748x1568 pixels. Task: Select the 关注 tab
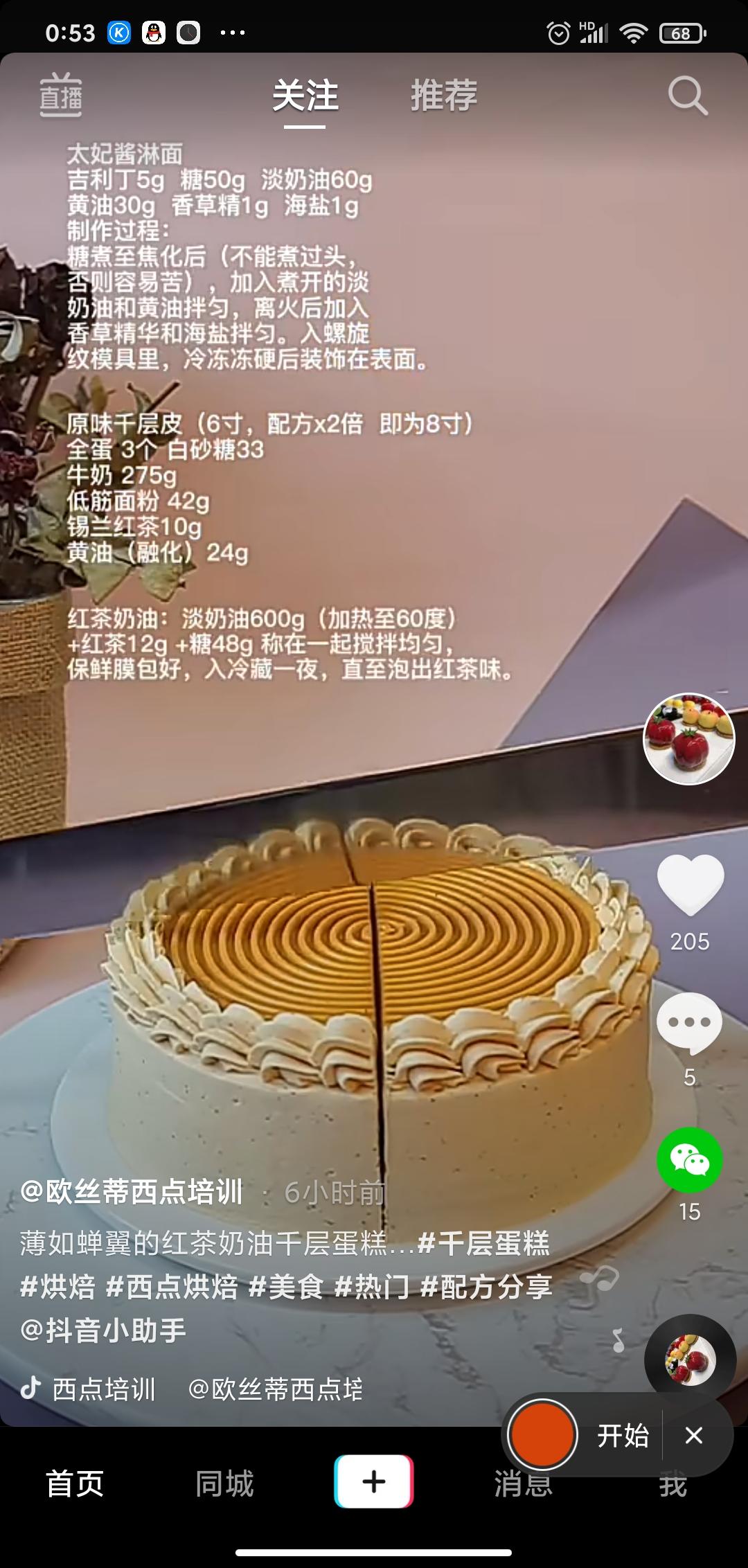[x=305, y=95]
